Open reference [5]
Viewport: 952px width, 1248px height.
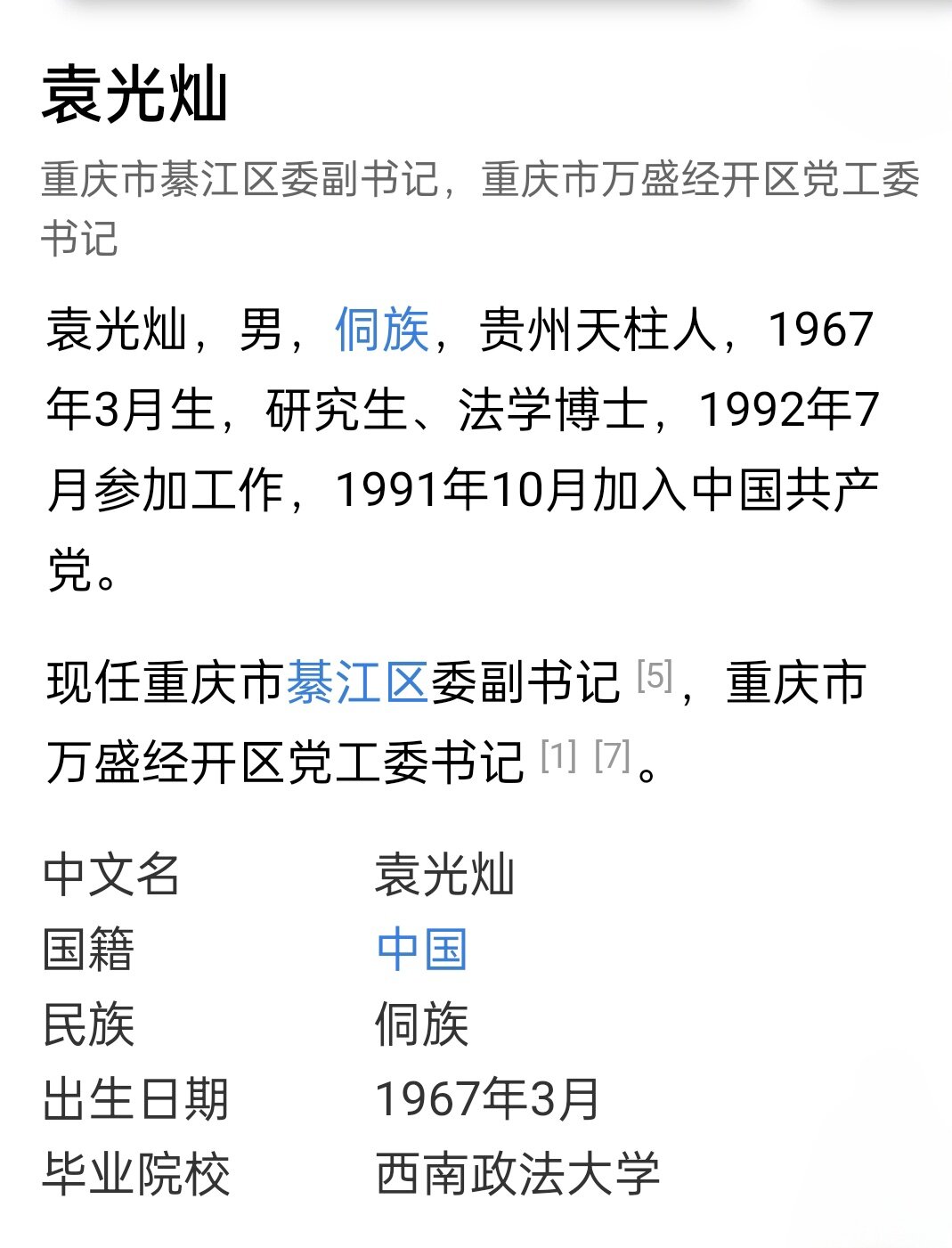coord(655,676)
